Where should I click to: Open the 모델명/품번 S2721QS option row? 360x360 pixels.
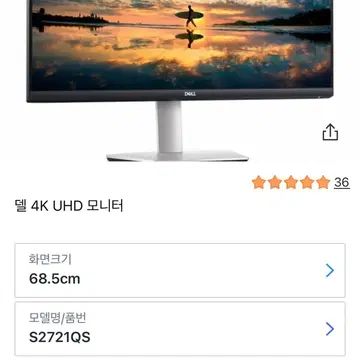(180, 329)
